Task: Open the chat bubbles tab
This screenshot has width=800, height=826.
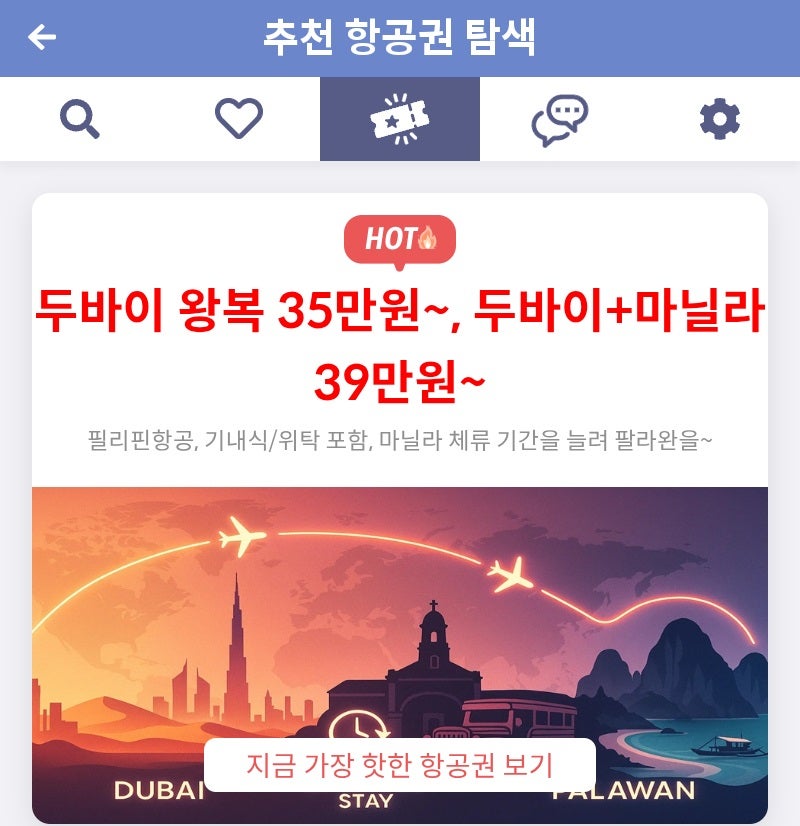Action: pyautogui.click(x=559, y=120)
